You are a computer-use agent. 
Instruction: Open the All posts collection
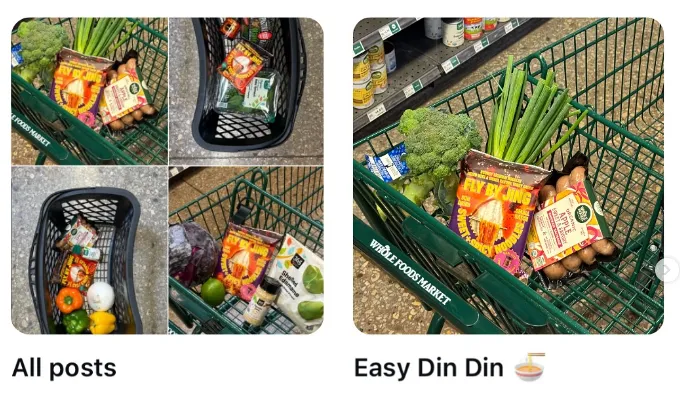pos(167,176)
